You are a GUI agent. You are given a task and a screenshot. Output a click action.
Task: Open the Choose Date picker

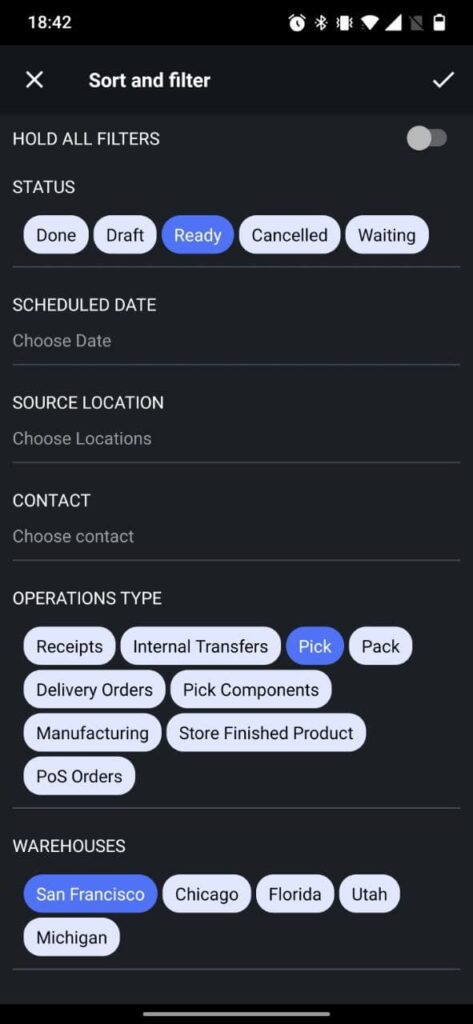[62, 340]
